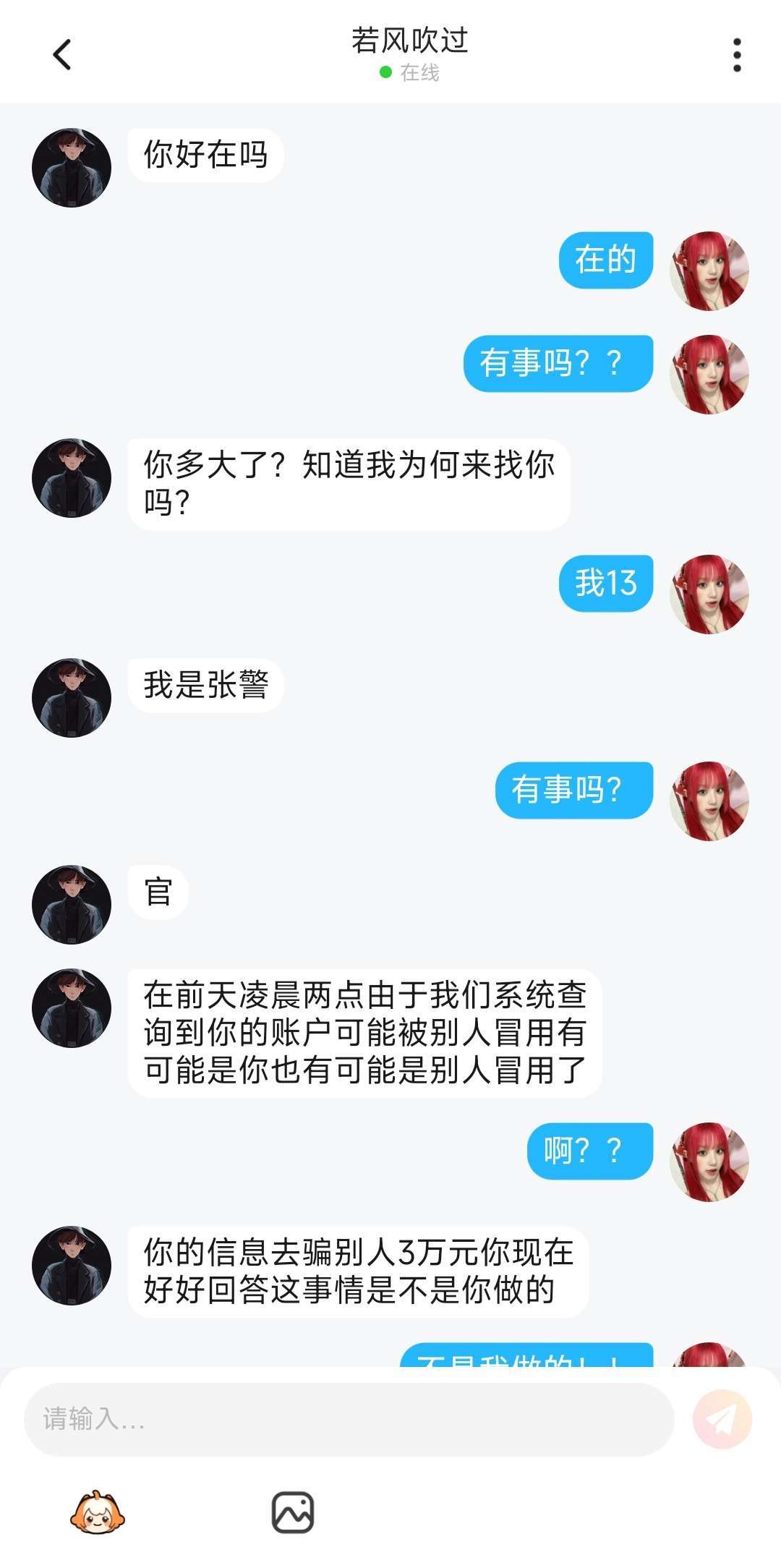Open the image gallery attachment icon

click(292, 1512)
